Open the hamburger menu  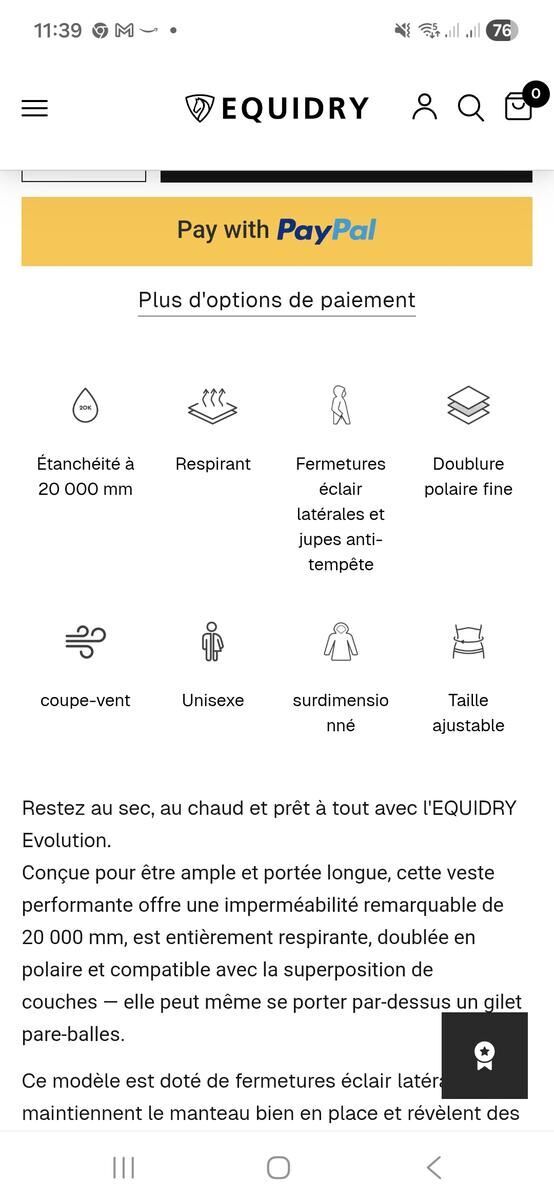tap(35, 108)
